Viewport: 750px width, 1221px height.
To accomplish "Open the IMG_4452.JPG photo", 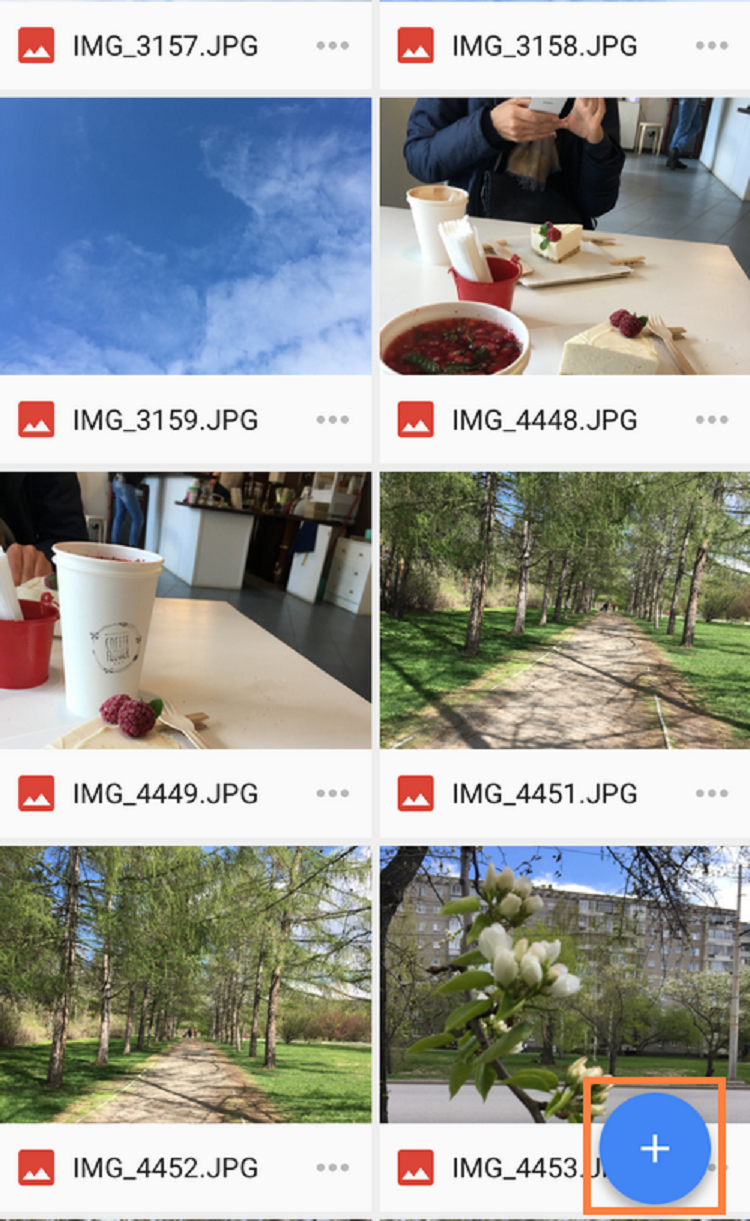I will point(185,984).
